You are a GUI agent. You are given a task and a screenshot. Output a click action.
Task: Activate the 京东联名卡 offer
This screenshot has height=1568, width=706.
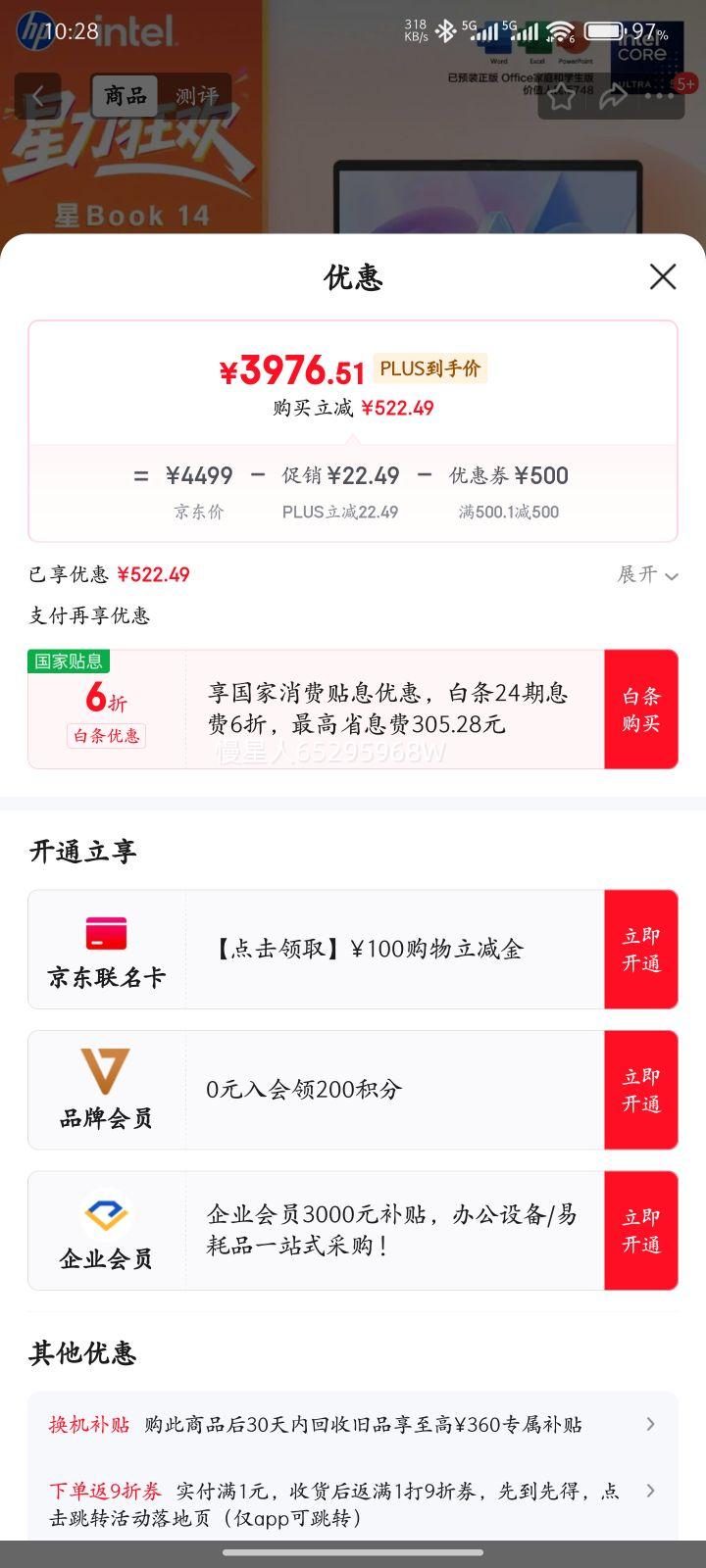pos(640,950)
